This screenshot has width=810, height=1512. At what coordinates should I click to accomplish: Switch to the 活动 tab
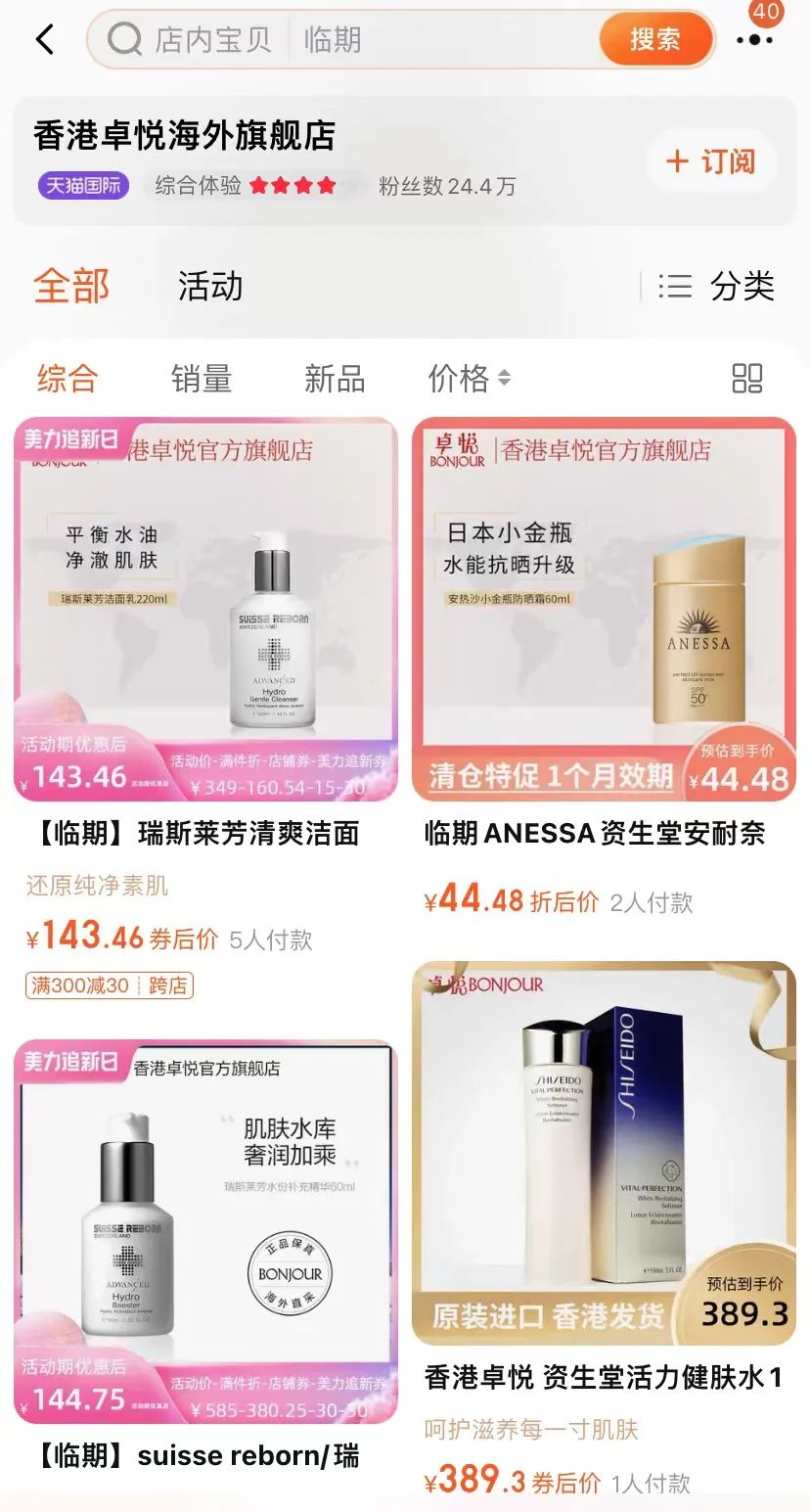209,287
